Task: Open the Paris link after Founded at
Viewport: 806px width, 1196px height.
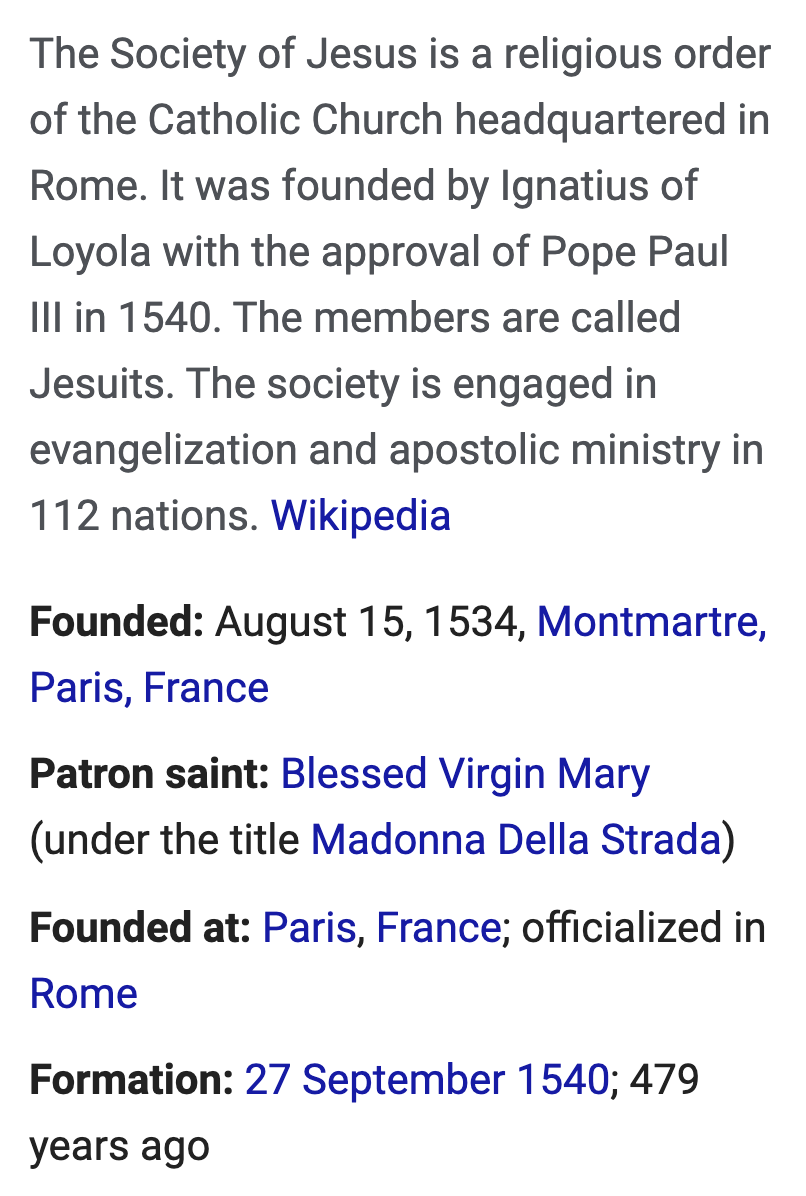Action: click(309, 928)
